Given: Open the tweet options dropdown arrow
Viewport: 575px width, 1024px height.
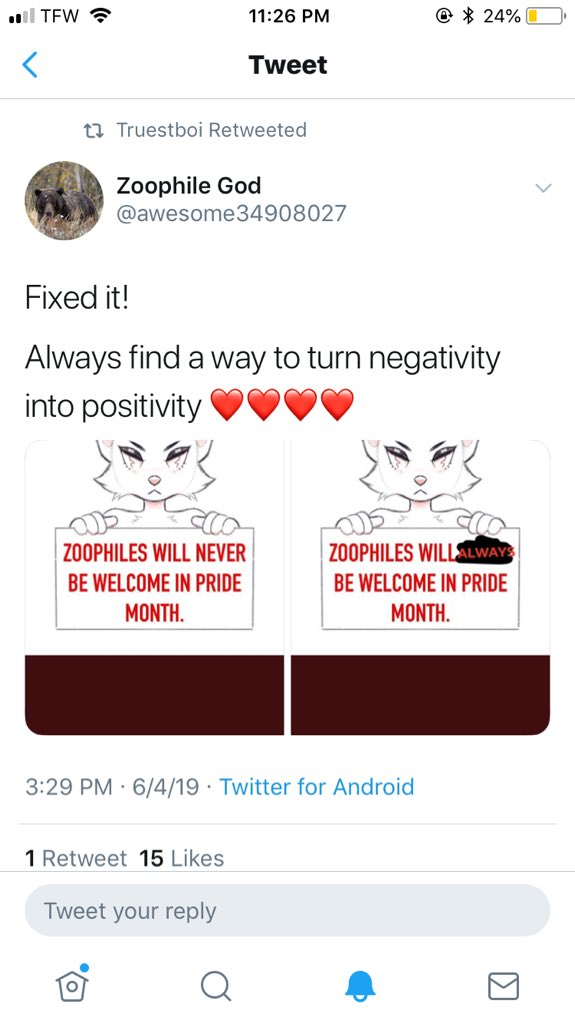Looking at the screenshot, I should [543, 188].
